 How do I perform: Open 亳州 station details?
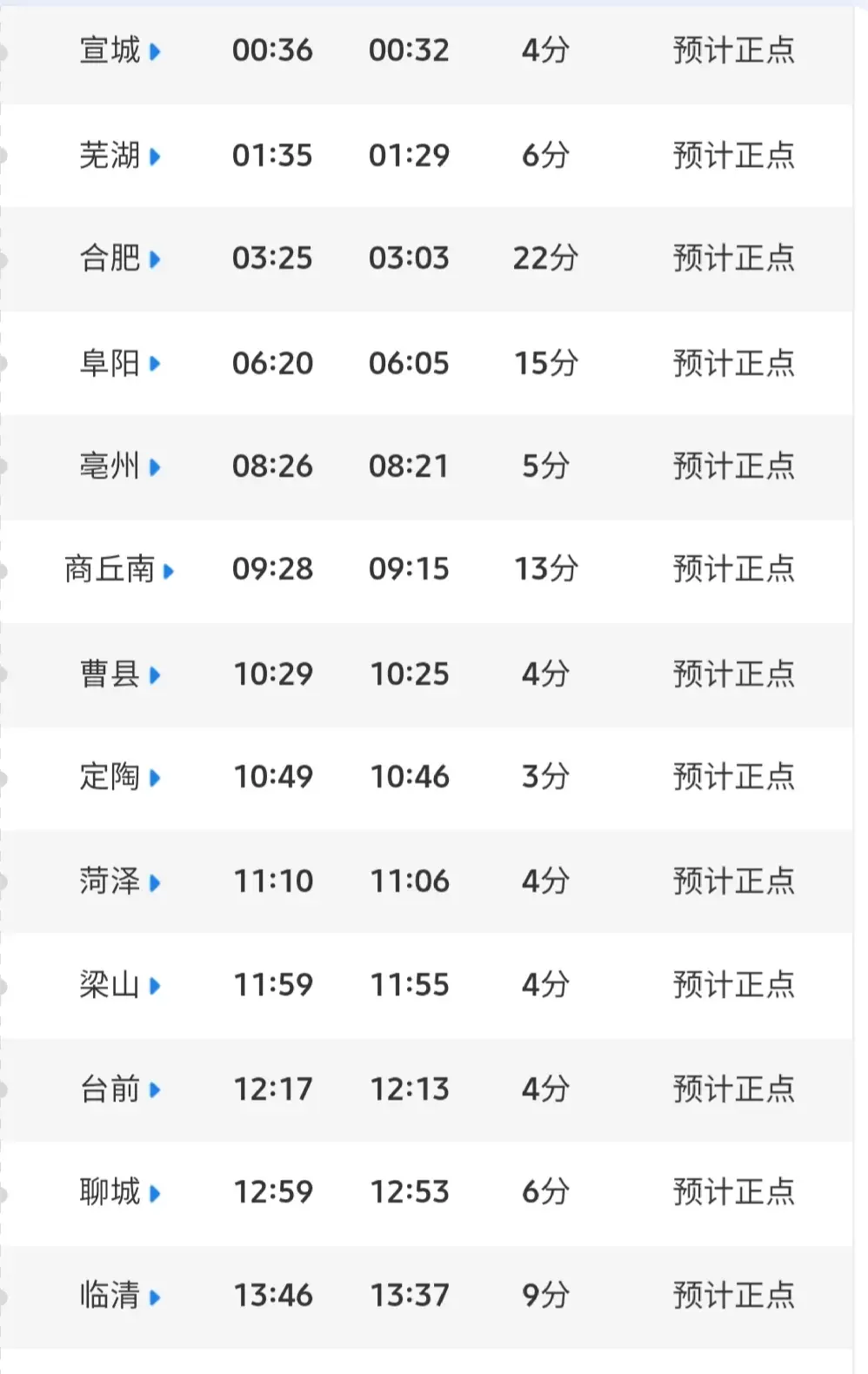(119, 466)
